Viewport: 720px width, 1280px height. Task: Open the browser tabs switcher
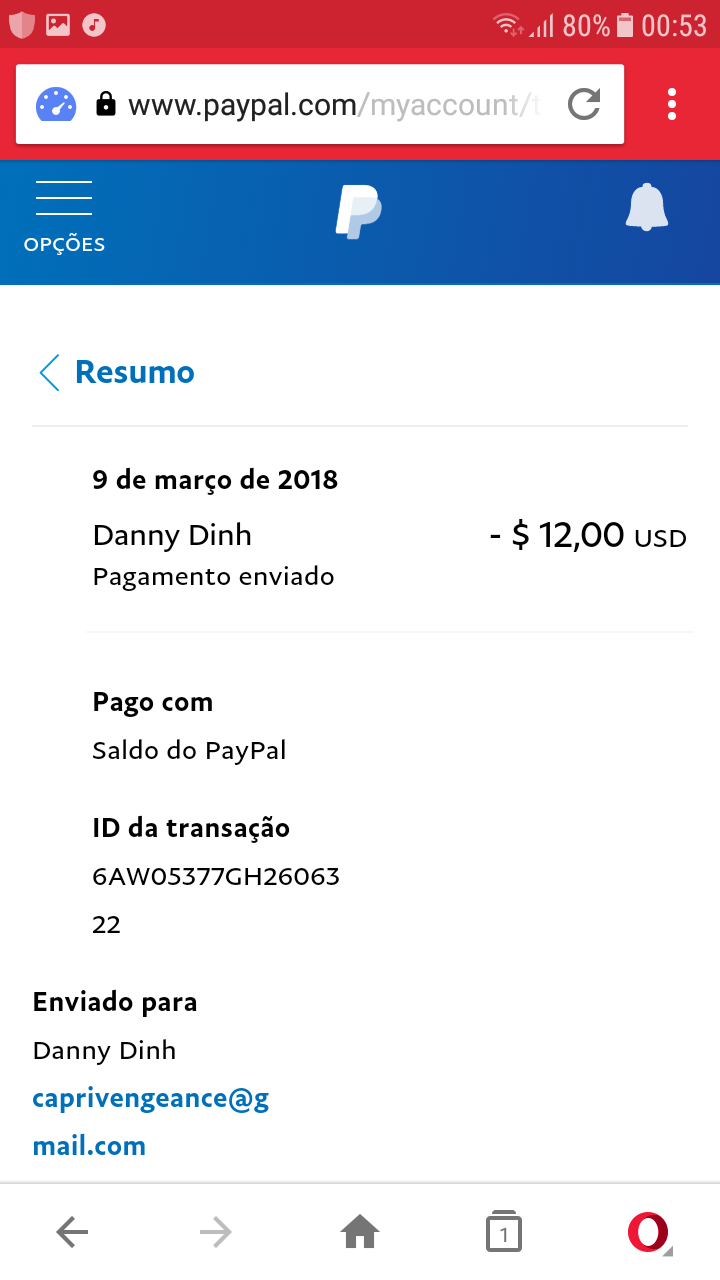coord(504,1233)
